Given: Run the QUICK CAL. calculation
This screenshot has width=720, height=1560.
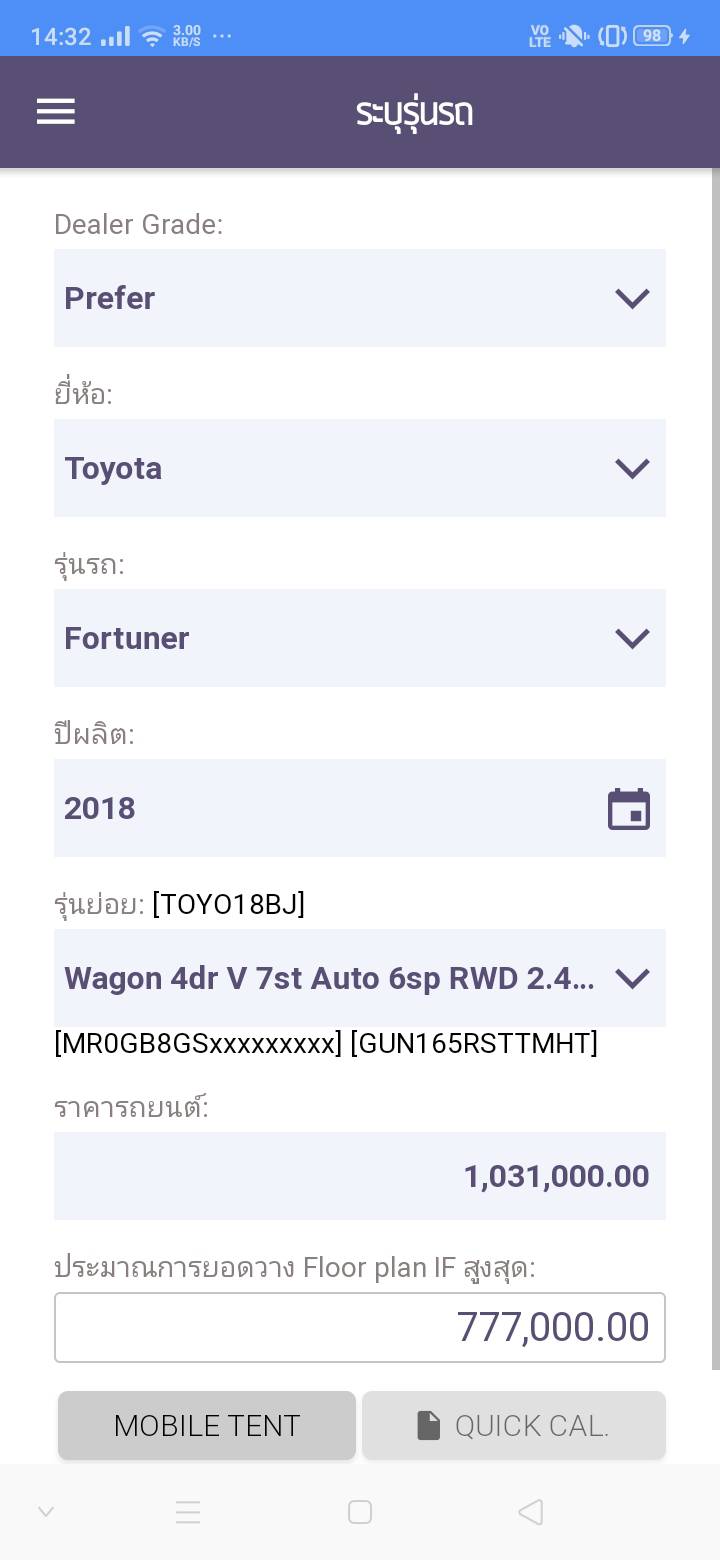Looking at the screenshot, I should point(513,1425).
